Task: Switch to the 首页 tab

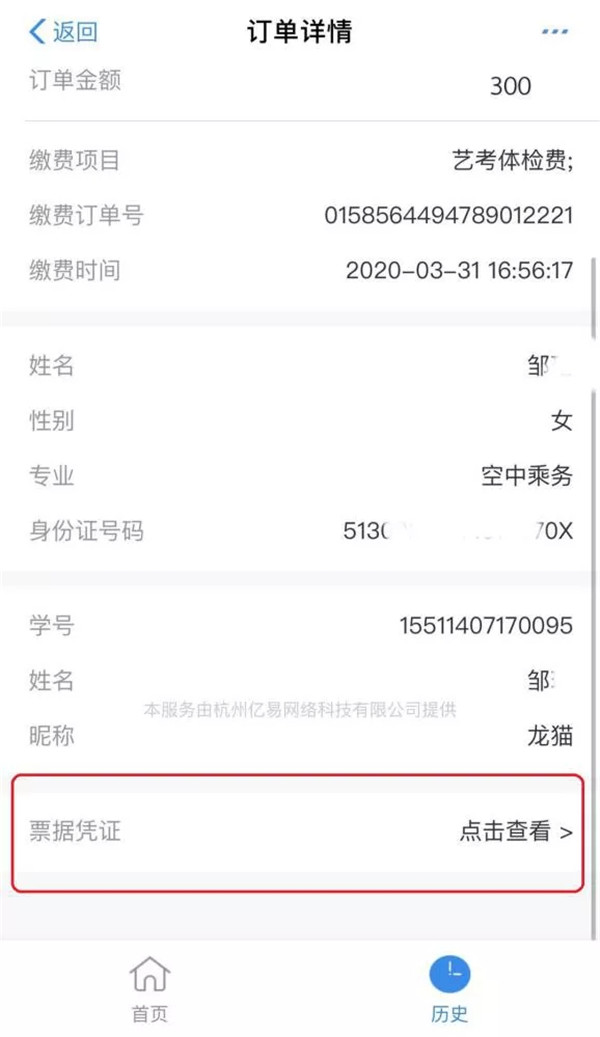Action: coord(150,989)
